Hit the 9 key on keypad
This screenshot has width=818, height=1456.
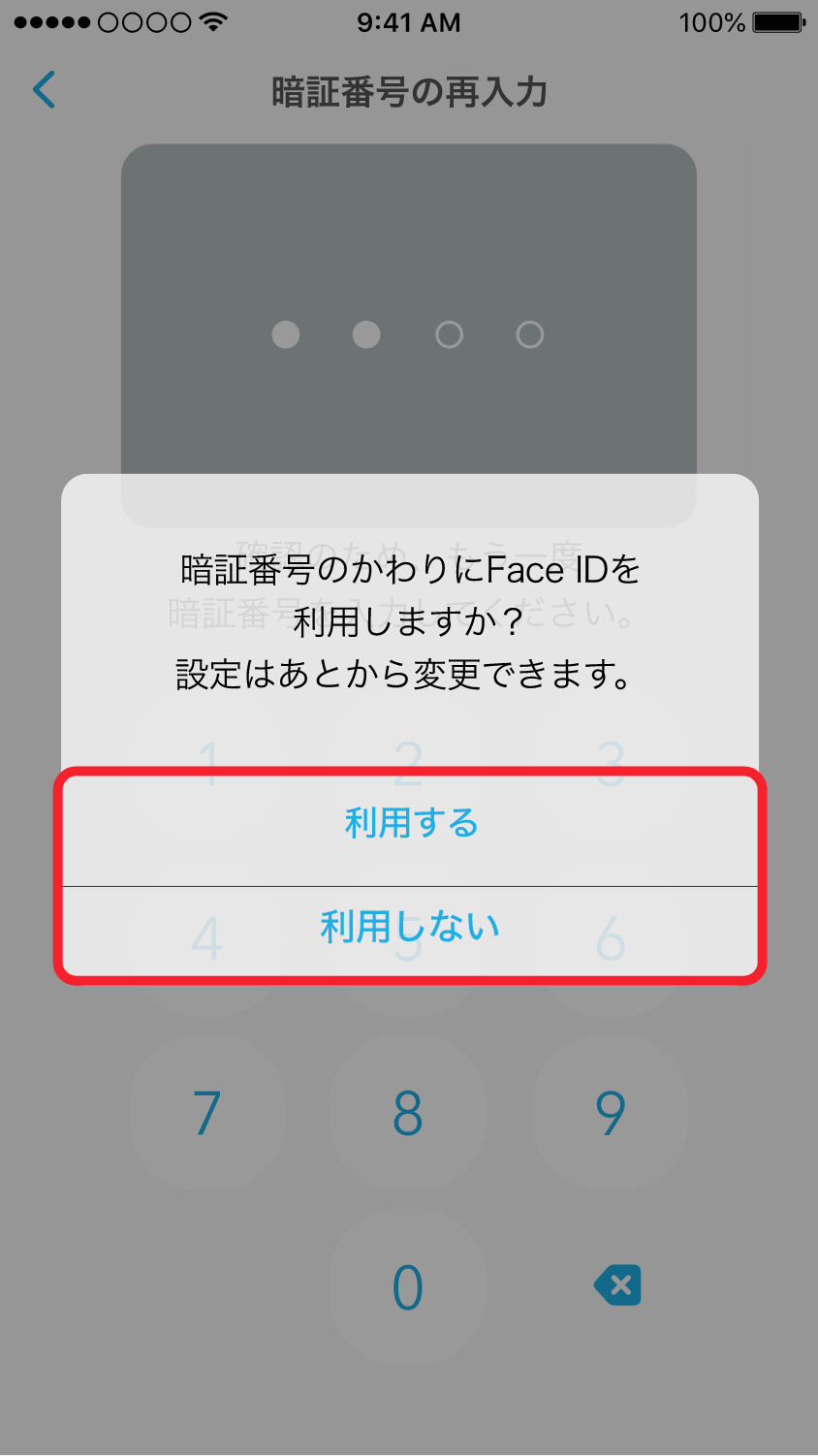coord(610,1113)
